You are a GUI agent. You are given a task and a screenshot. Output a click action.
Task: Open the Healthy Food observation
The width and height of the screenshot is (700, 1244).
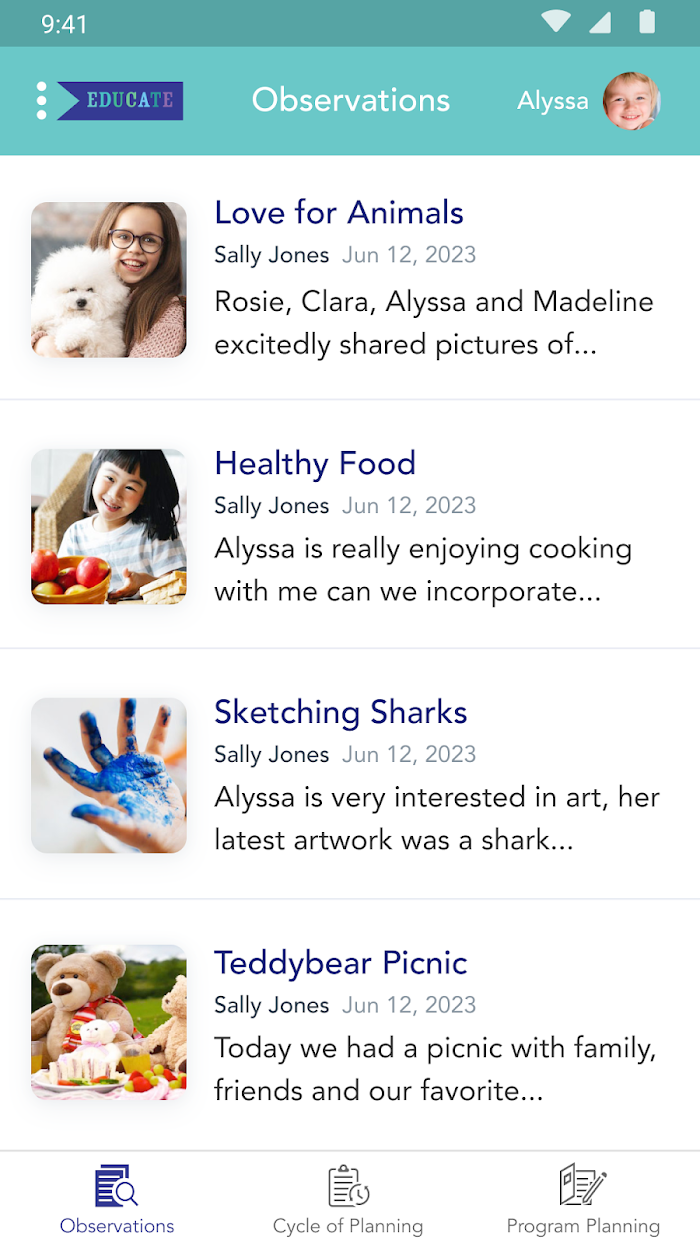pyautogui.click(x=350, y=525)
